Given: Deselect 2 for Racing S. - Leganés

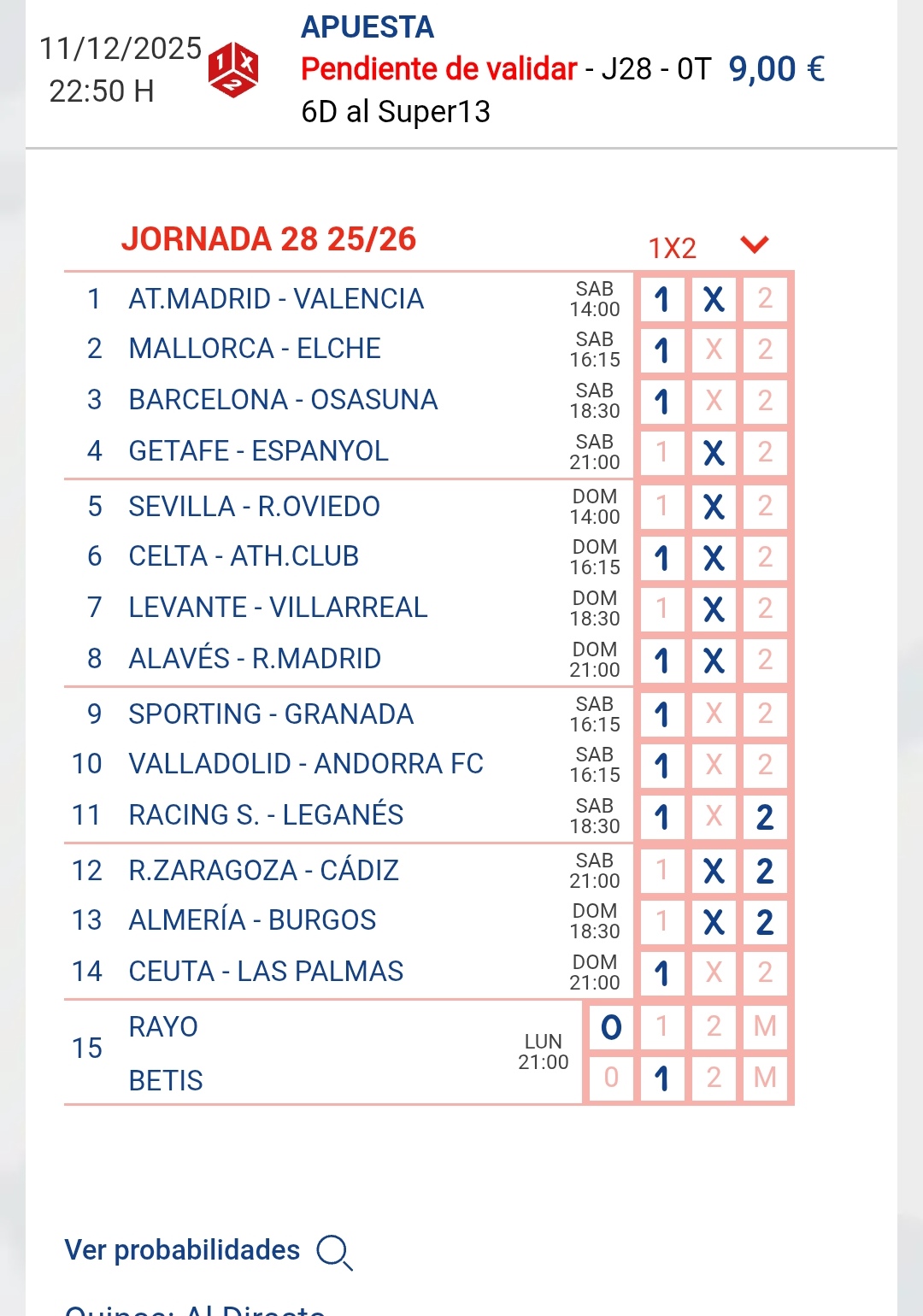Looking at the screenshot, I should click(x=765, y=817).
